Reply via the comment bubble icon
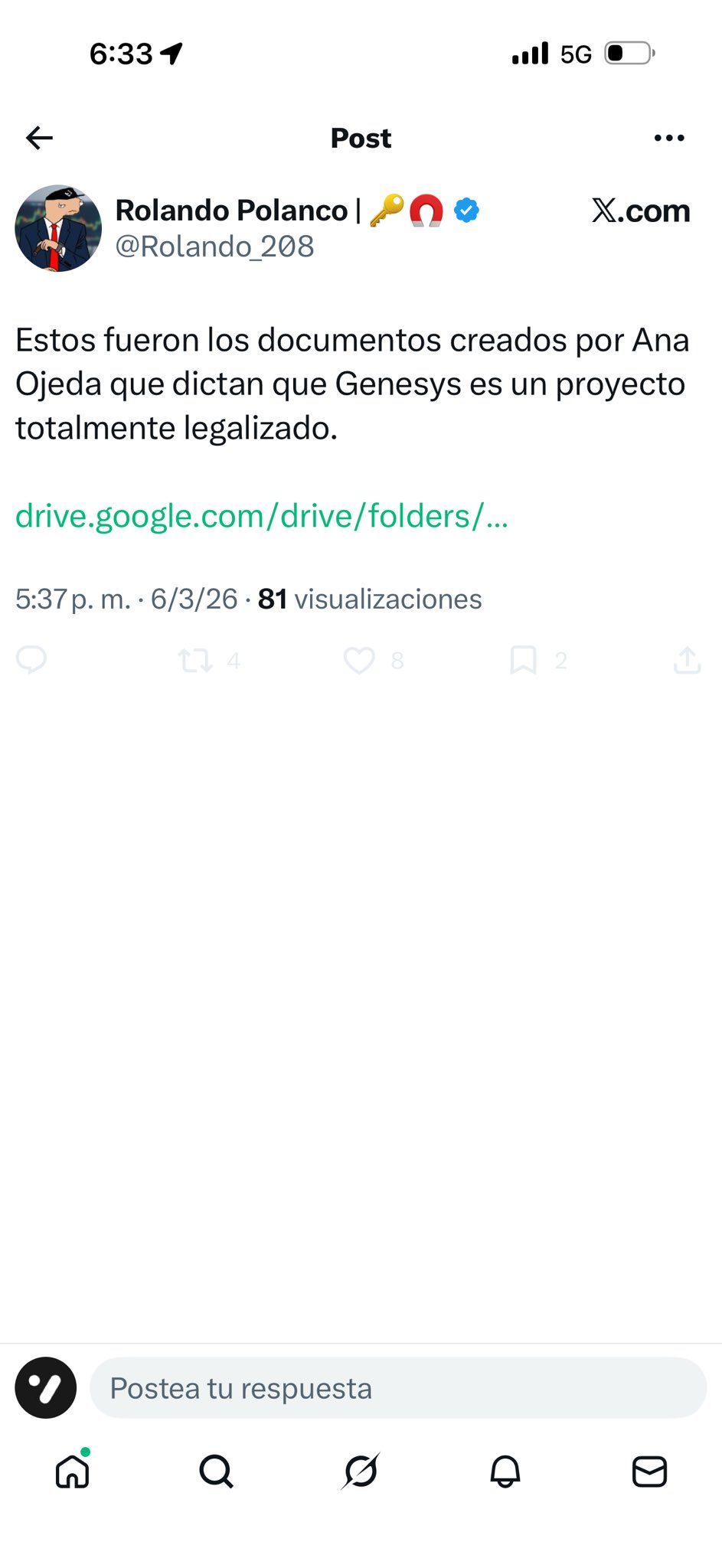The width and height of the screenshot is (722, 1568). tap(31, 660)
